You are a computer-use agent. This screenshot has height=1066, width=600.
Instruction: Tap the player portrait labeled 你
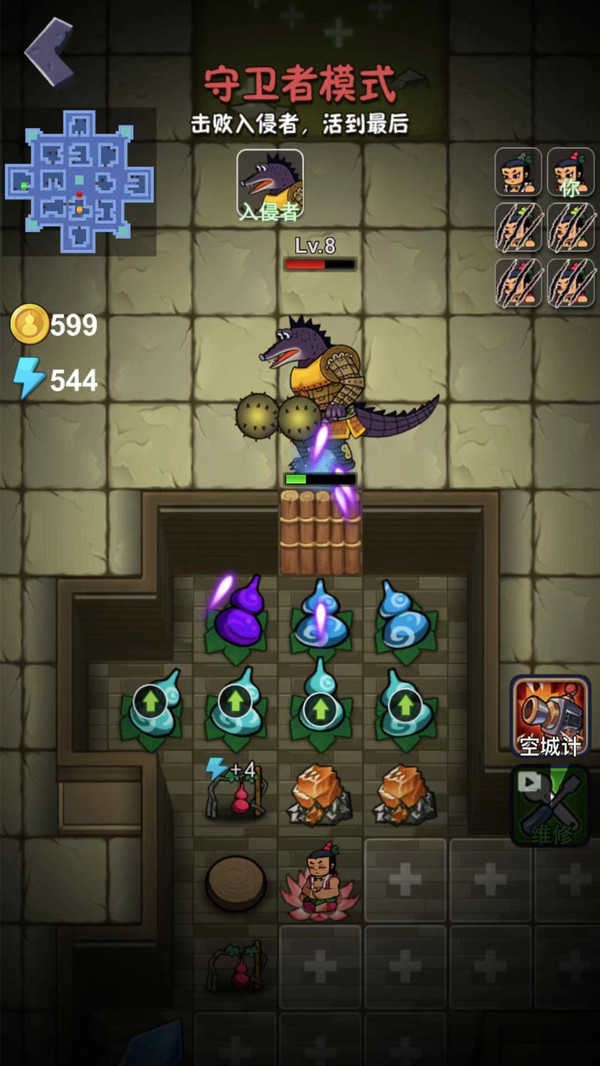[x=571, y=172]
